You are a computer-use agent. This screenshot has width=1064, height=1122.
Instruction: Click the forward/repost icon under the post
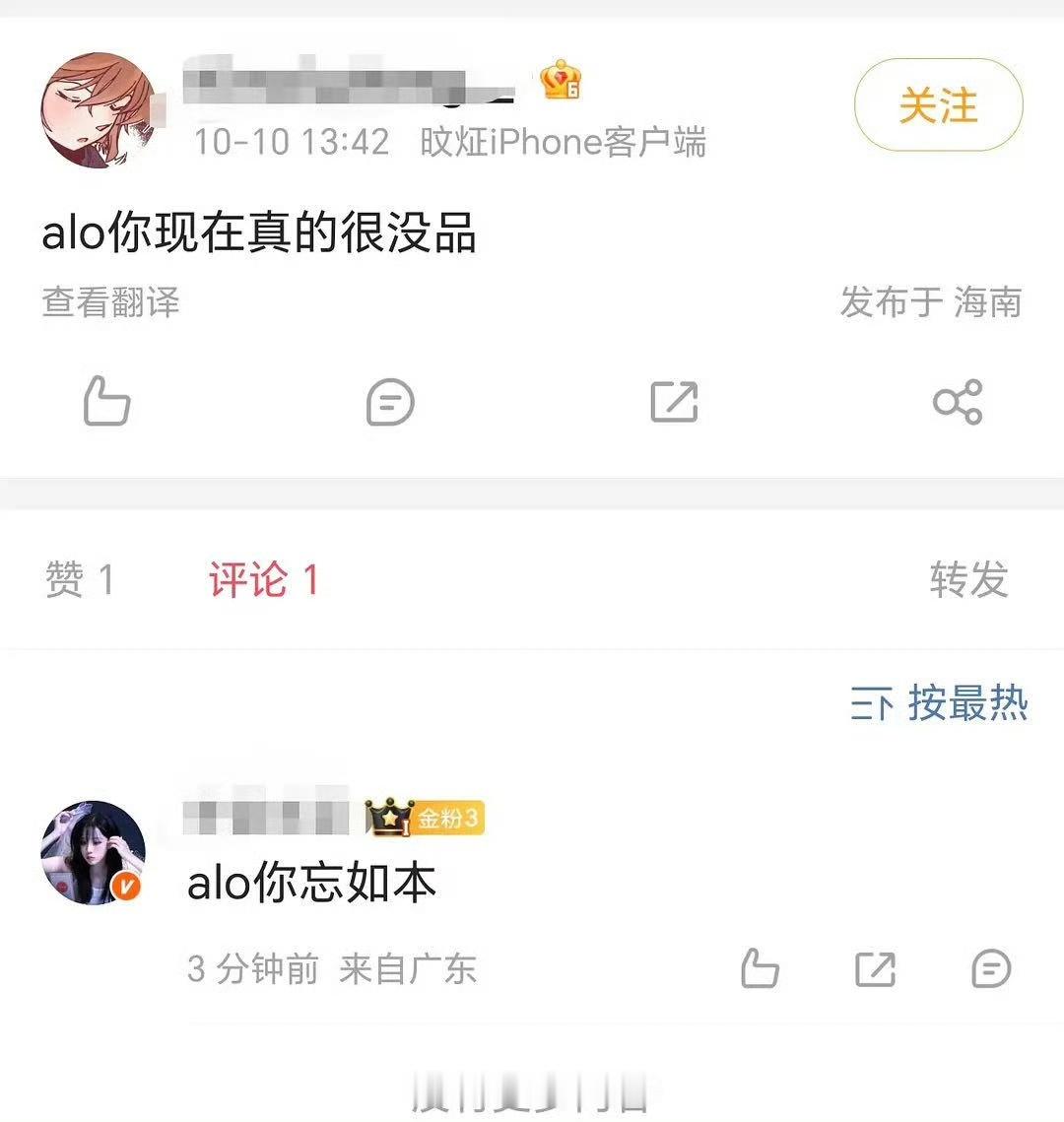(674, 402)
